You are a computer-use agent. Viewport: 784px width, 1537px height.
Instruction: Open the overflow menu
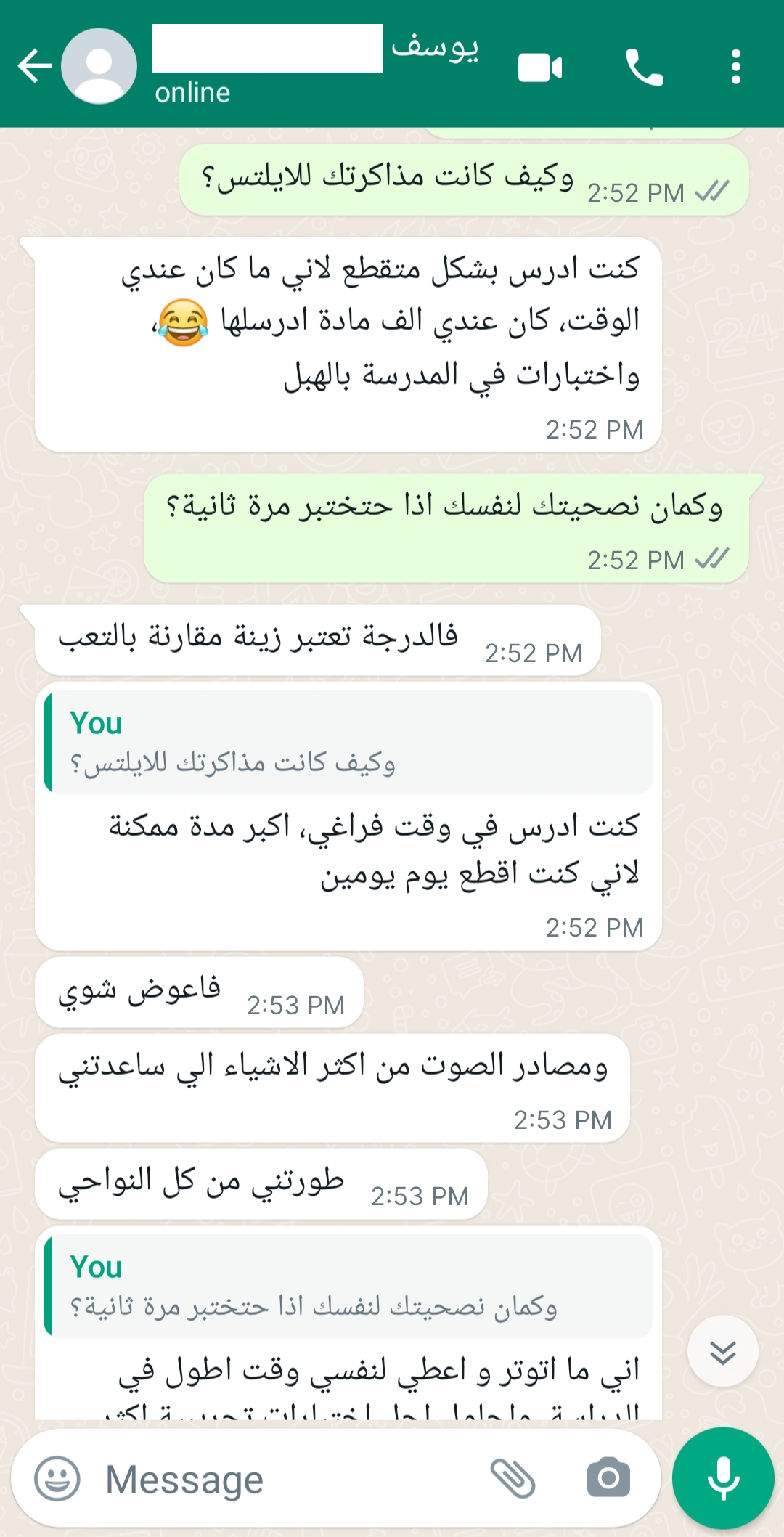coord(736,67)
